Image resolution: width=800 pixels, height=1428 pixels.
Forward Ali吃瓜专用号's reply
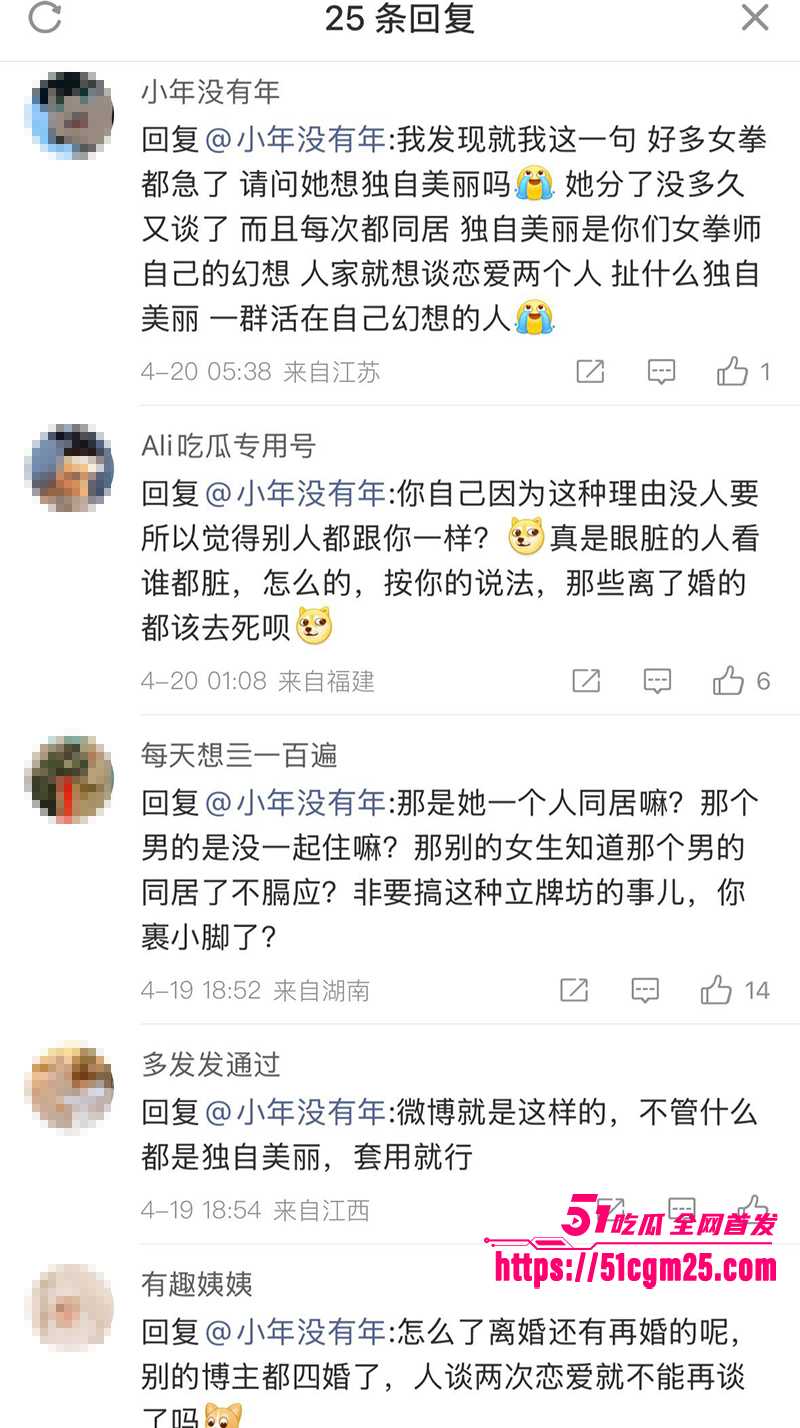pos(586,681)
